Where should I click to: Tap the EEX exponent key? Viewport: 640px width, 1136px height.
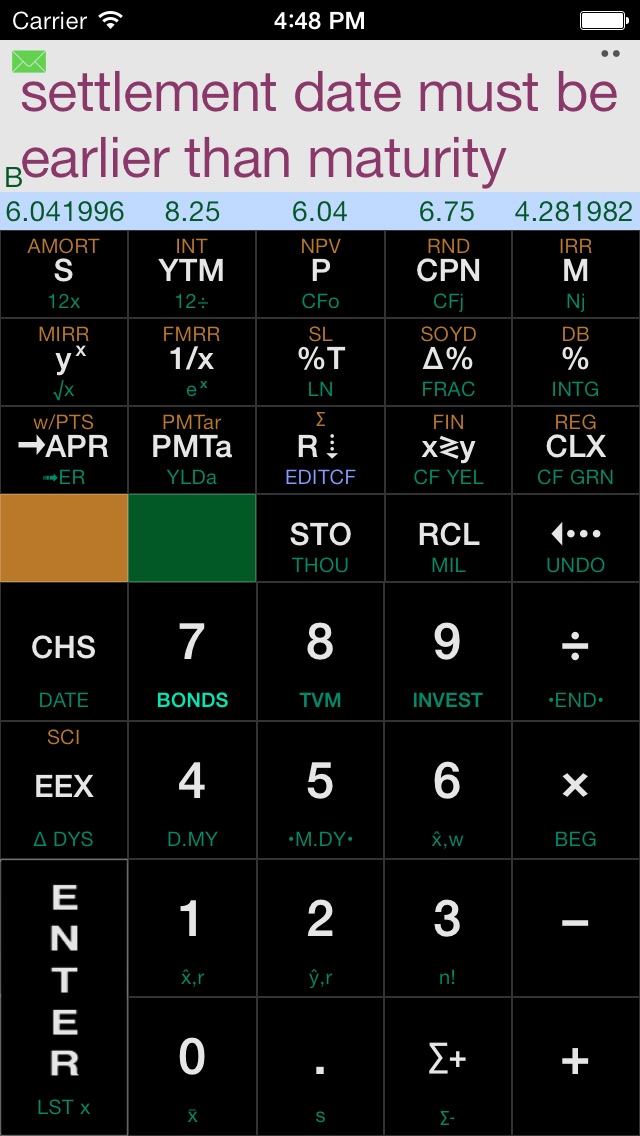click(64, 790)
